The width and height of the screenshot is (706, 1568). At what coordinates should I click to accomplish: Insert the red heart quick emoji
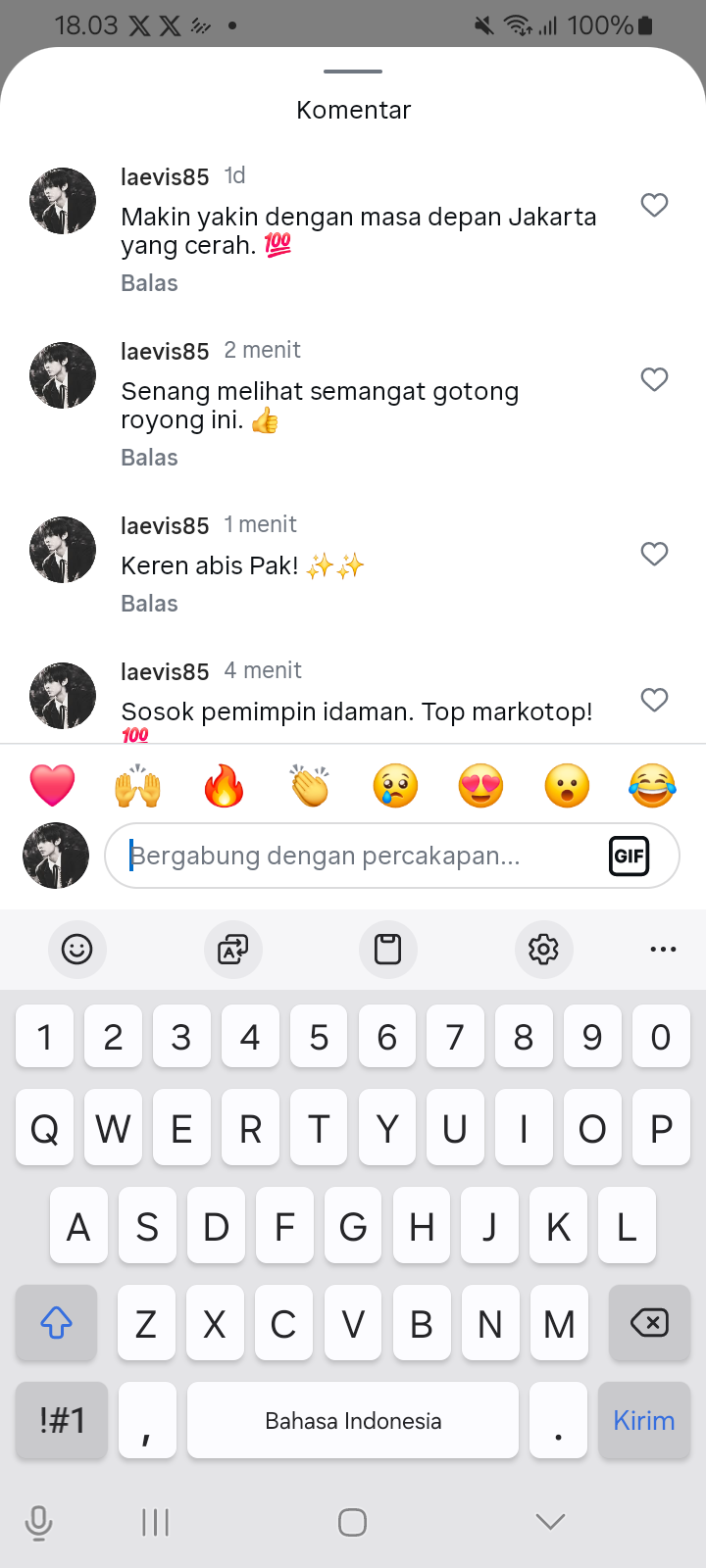[x=53, y=786]
